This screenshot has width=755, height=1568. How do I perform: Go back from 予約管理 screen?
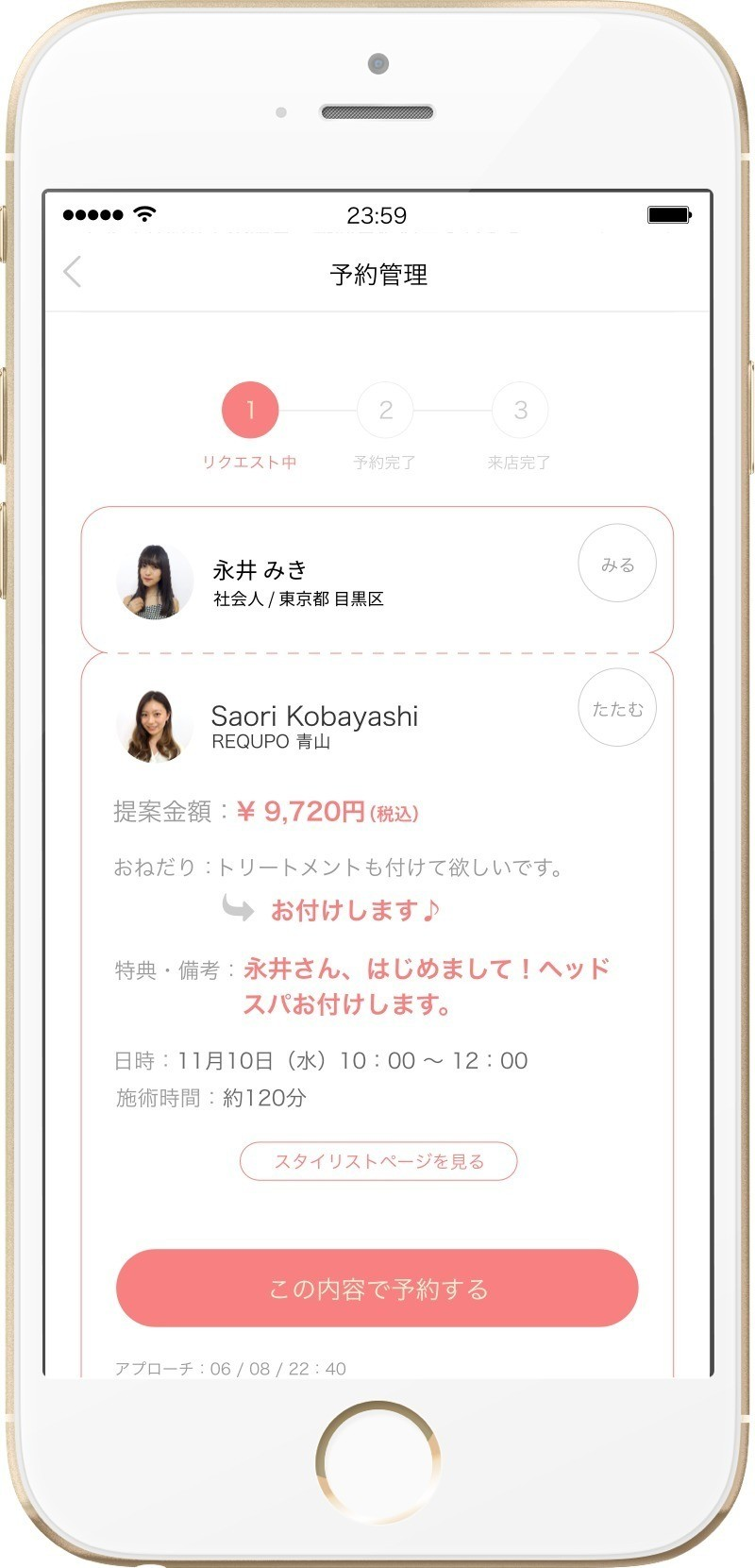(x=73, y=272)
